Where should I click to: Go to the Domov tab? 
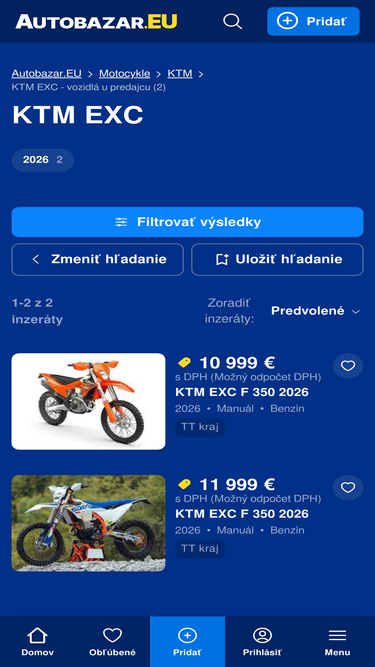click(37, 642)
